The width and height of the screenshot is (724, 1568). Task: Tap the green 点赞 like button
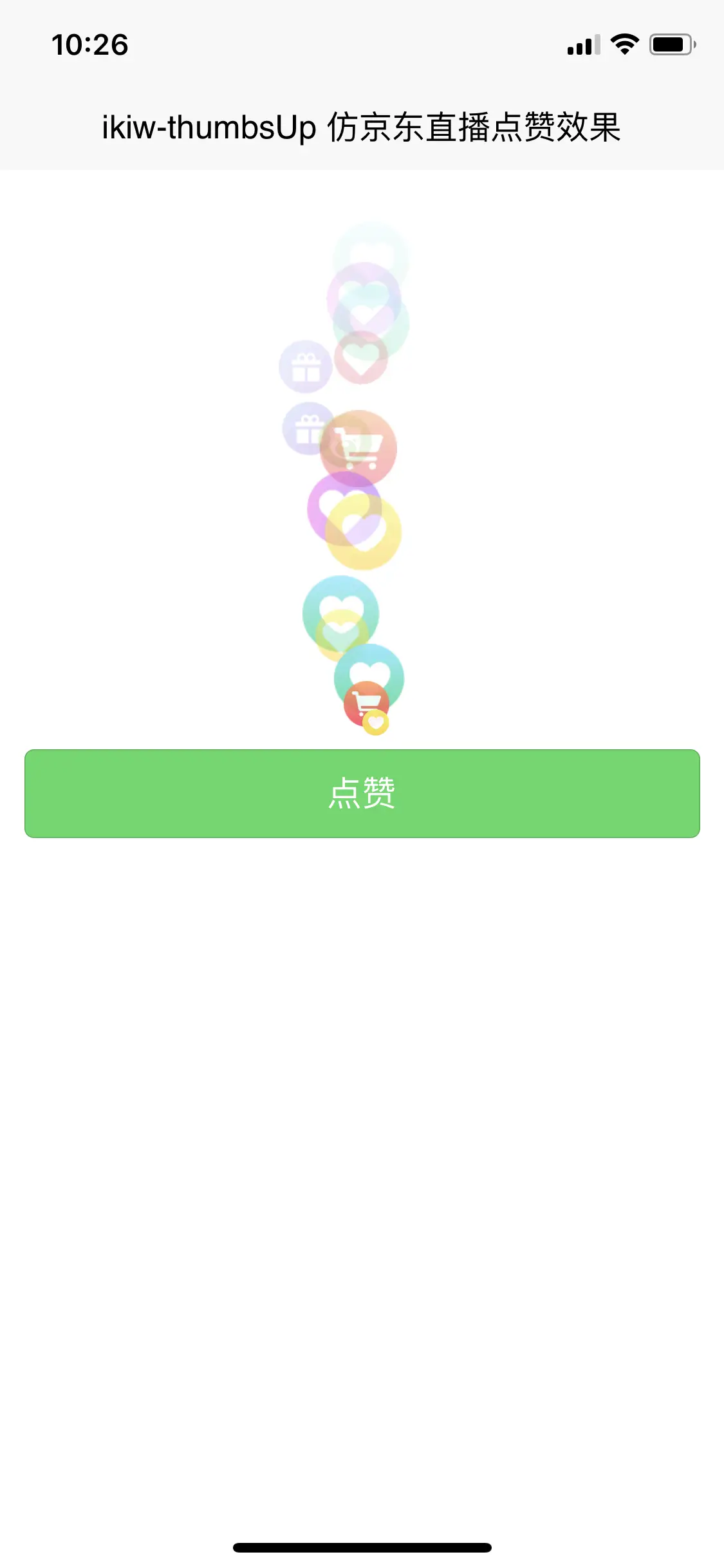[362, 793]
